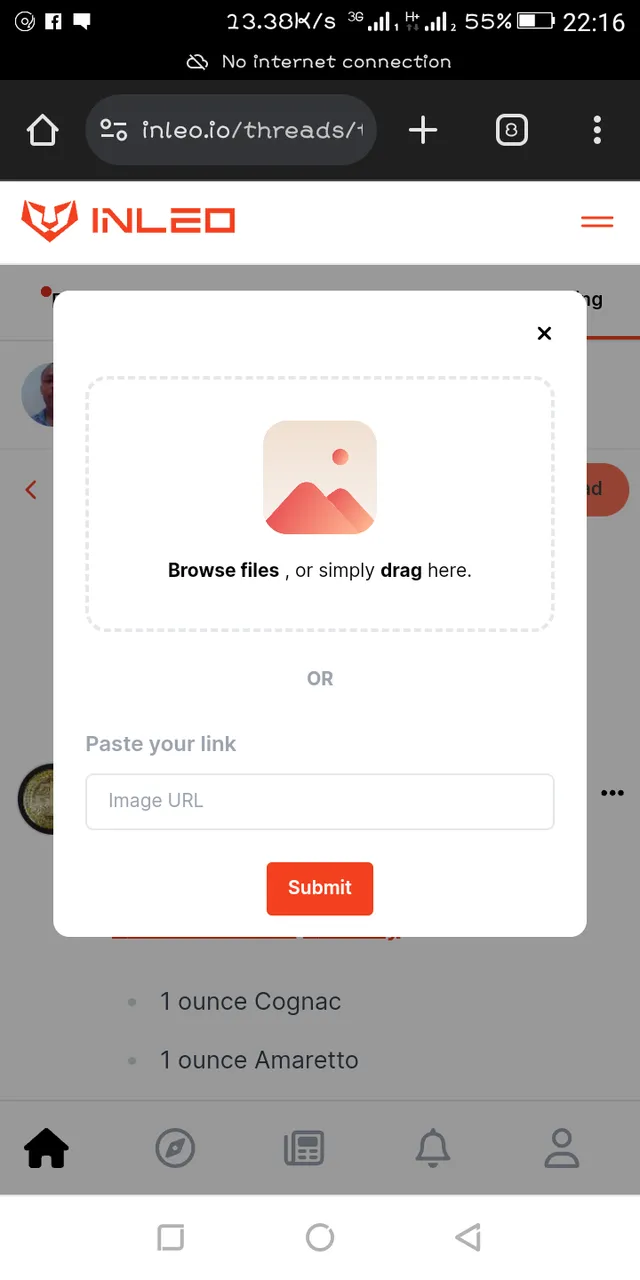Go to the browser home page
640x1280 pixels.
point(43,130)
